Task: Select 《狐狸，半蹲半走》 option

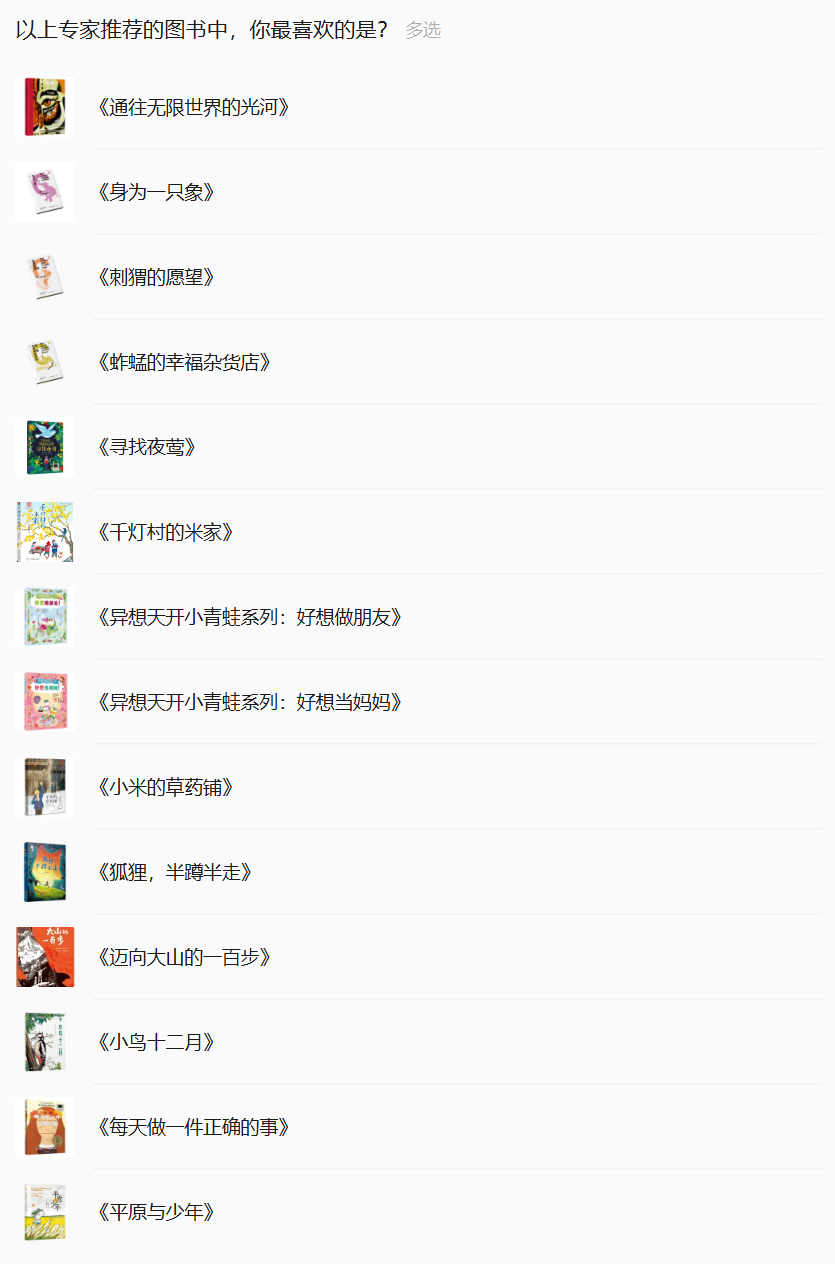Action: click(175, 872)
